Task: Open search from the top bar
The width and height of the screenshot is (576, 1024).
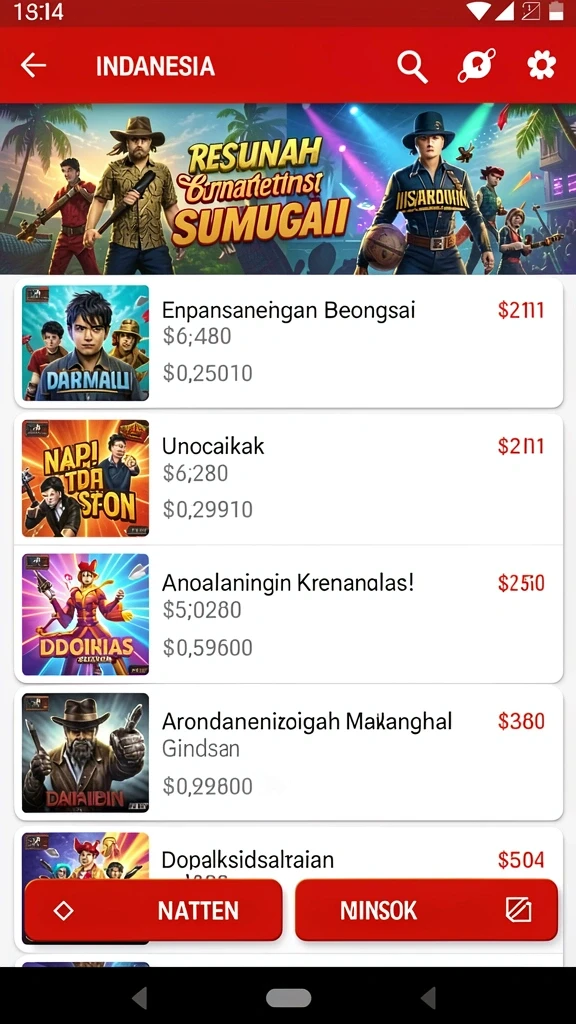Action: pyautogui.click(x=412, y=66)
